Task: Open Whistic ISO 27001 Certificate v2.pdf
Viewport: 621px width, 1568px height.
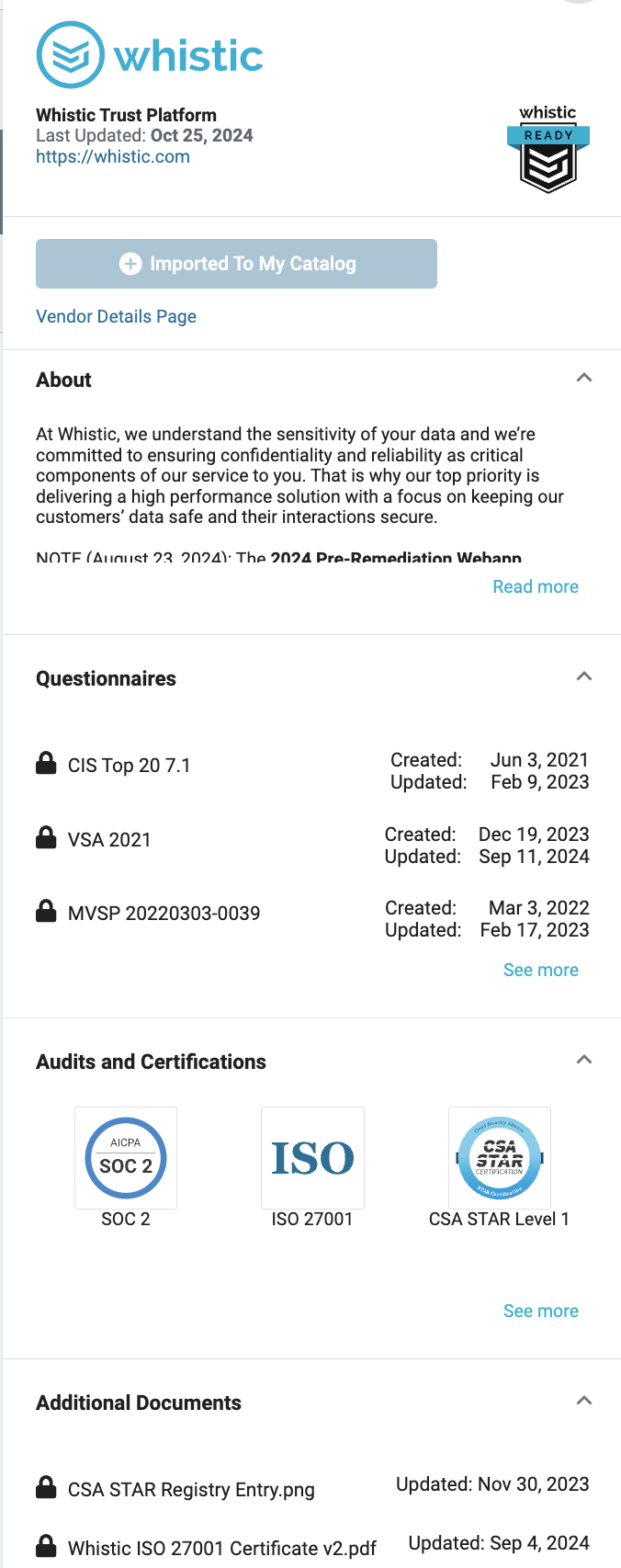Action: click(221, 1549)
